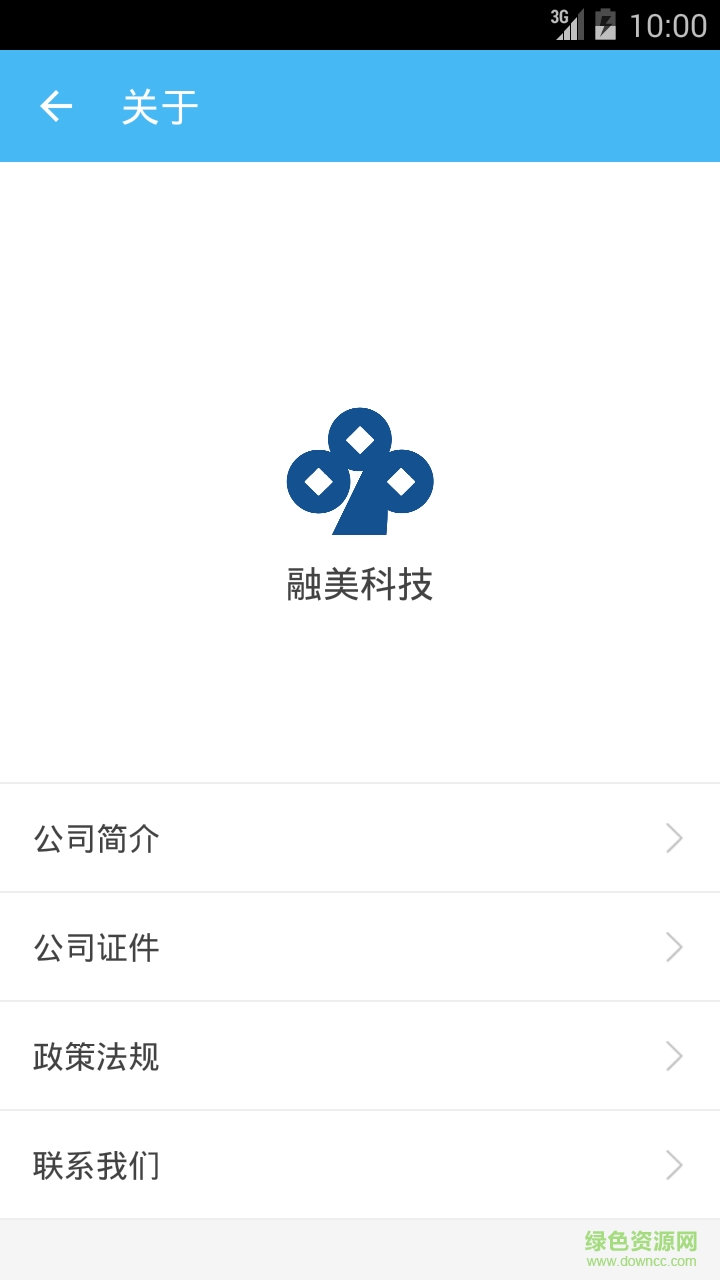View 政策法规 section
Viewport: 720px width, 1280px height.
pos(360,1056)
